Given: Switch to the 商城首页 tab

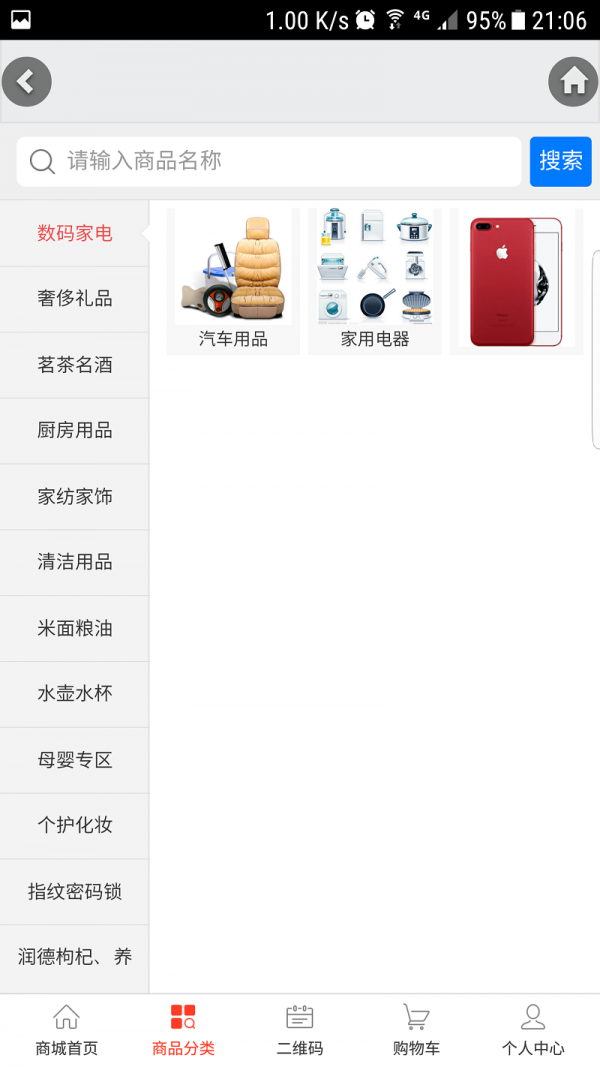Looking at the screenshot, I should point(66,1031).
